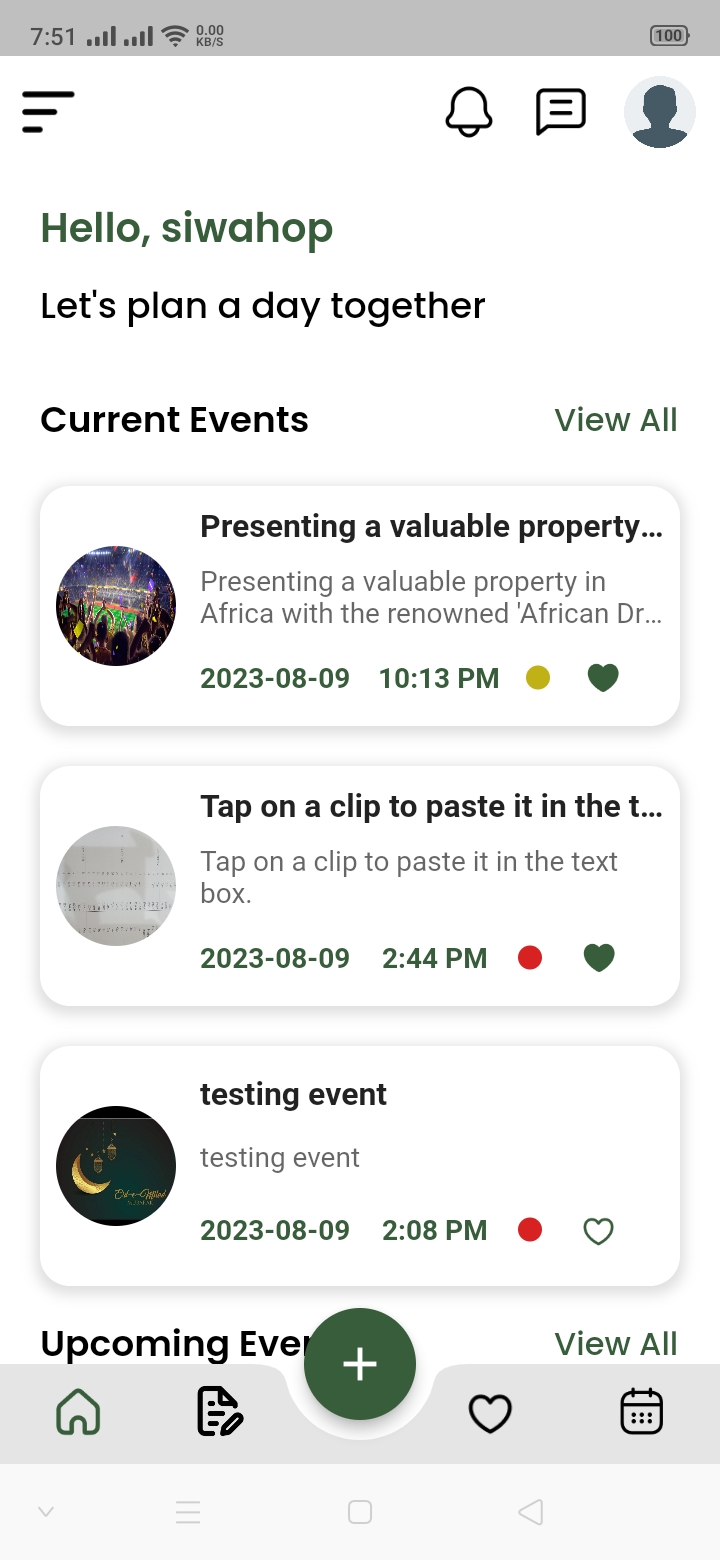Switch to the calendar tab
720x1560 pixels.
pyautogui.click(x=641, y=1412)
